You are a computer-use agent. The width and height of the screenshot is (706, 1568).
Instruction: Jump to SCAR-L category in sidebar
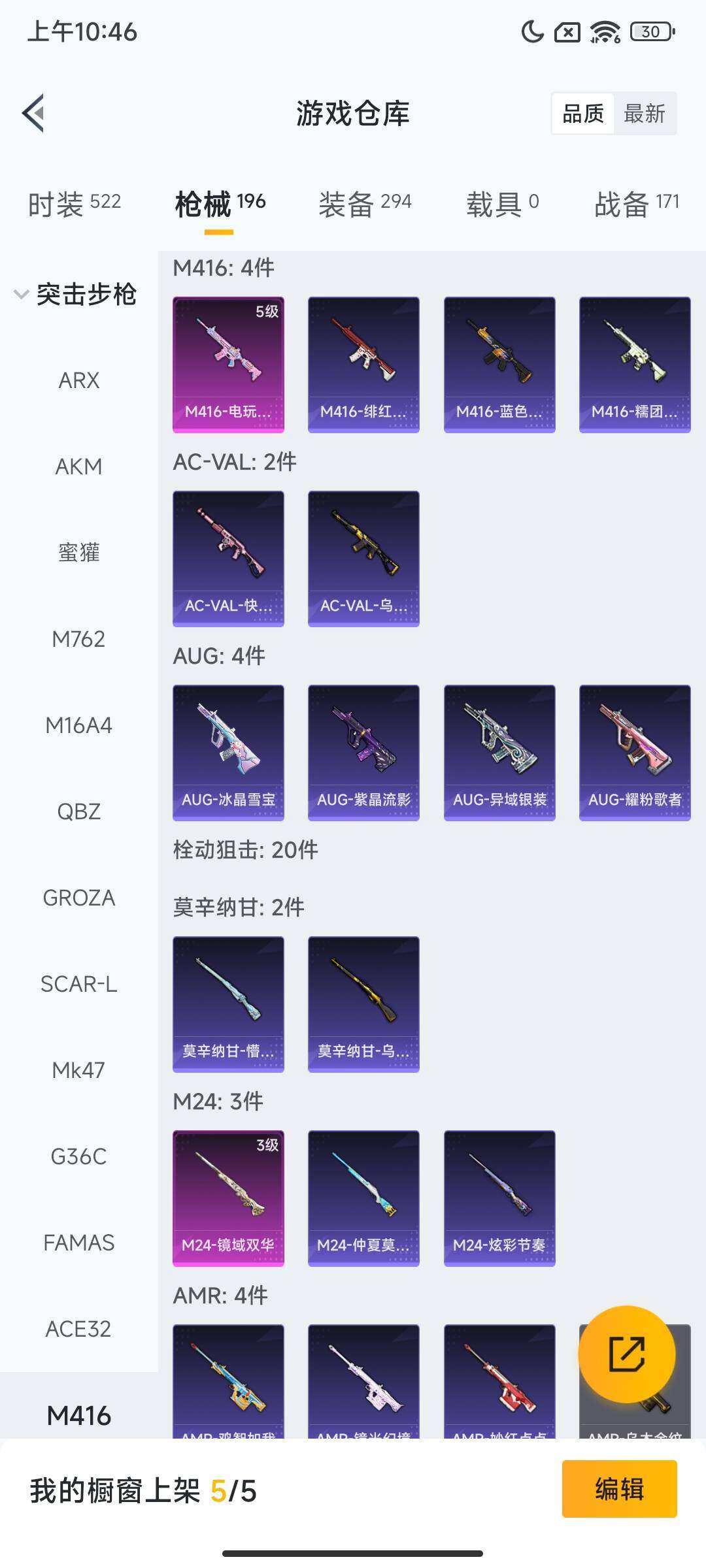tap(79, 984)
